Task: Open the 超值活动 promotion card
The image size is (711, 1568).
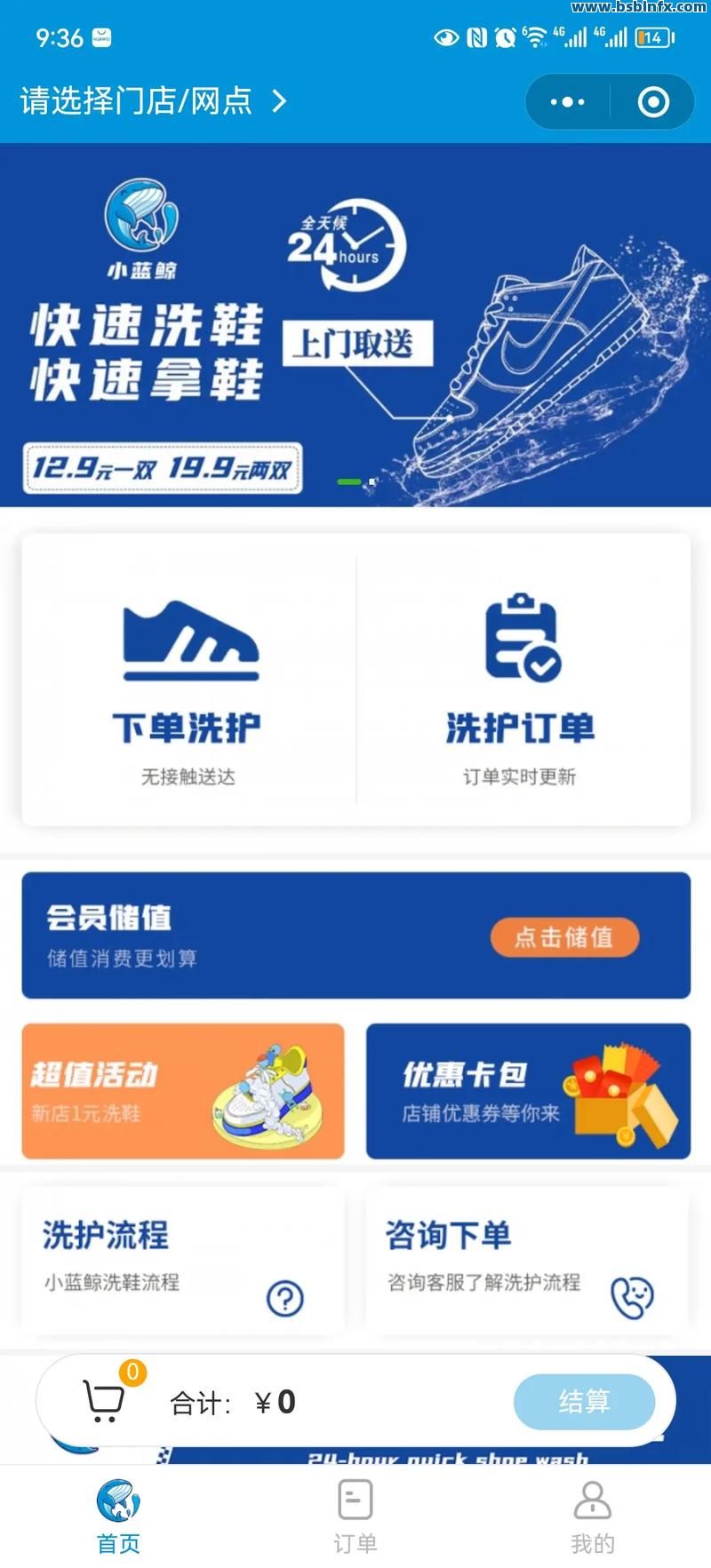Action: [182, 1091]
